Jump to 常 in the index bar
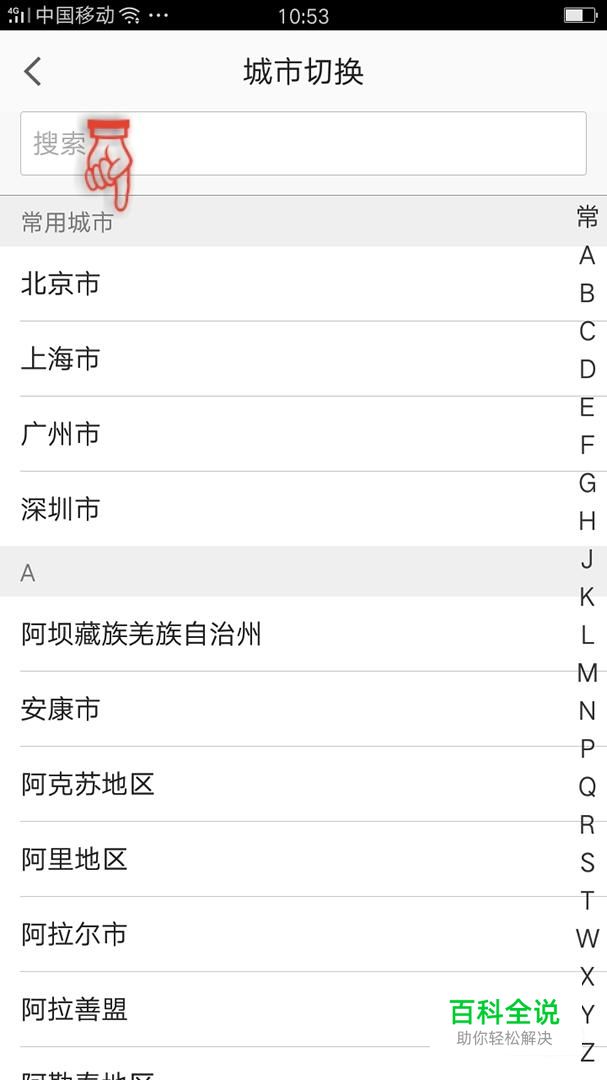The image size is (607, 1080). pos(587,217)
